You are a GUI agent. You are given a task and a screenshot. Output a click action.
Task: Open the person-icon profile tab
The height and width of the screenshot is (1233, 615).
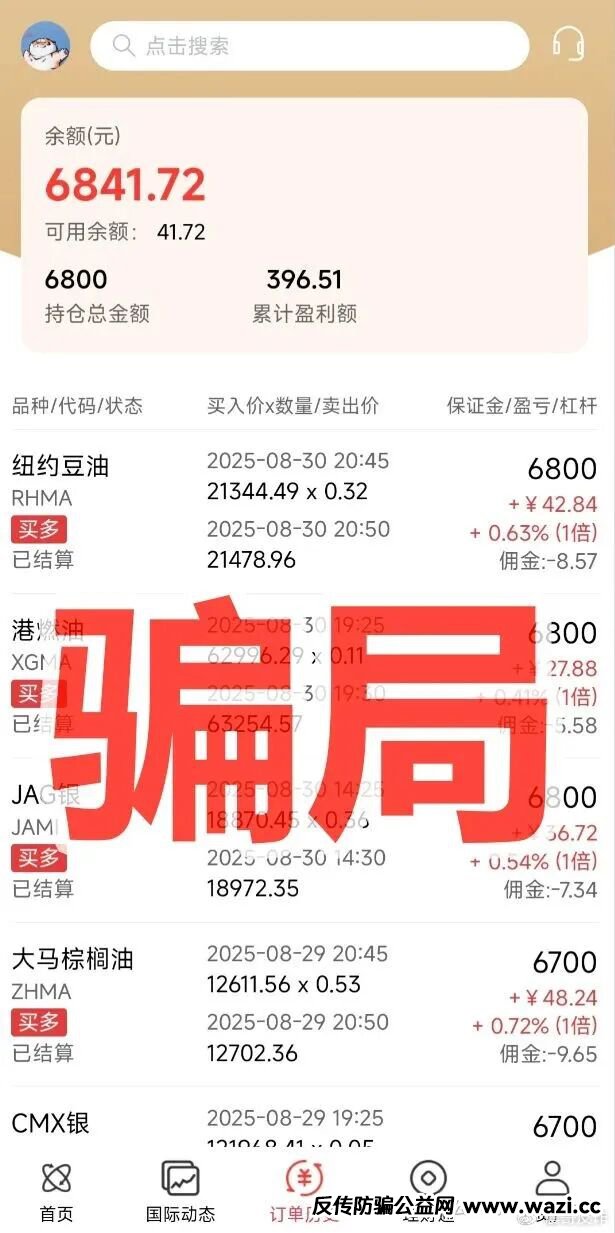click(551, 1190)
